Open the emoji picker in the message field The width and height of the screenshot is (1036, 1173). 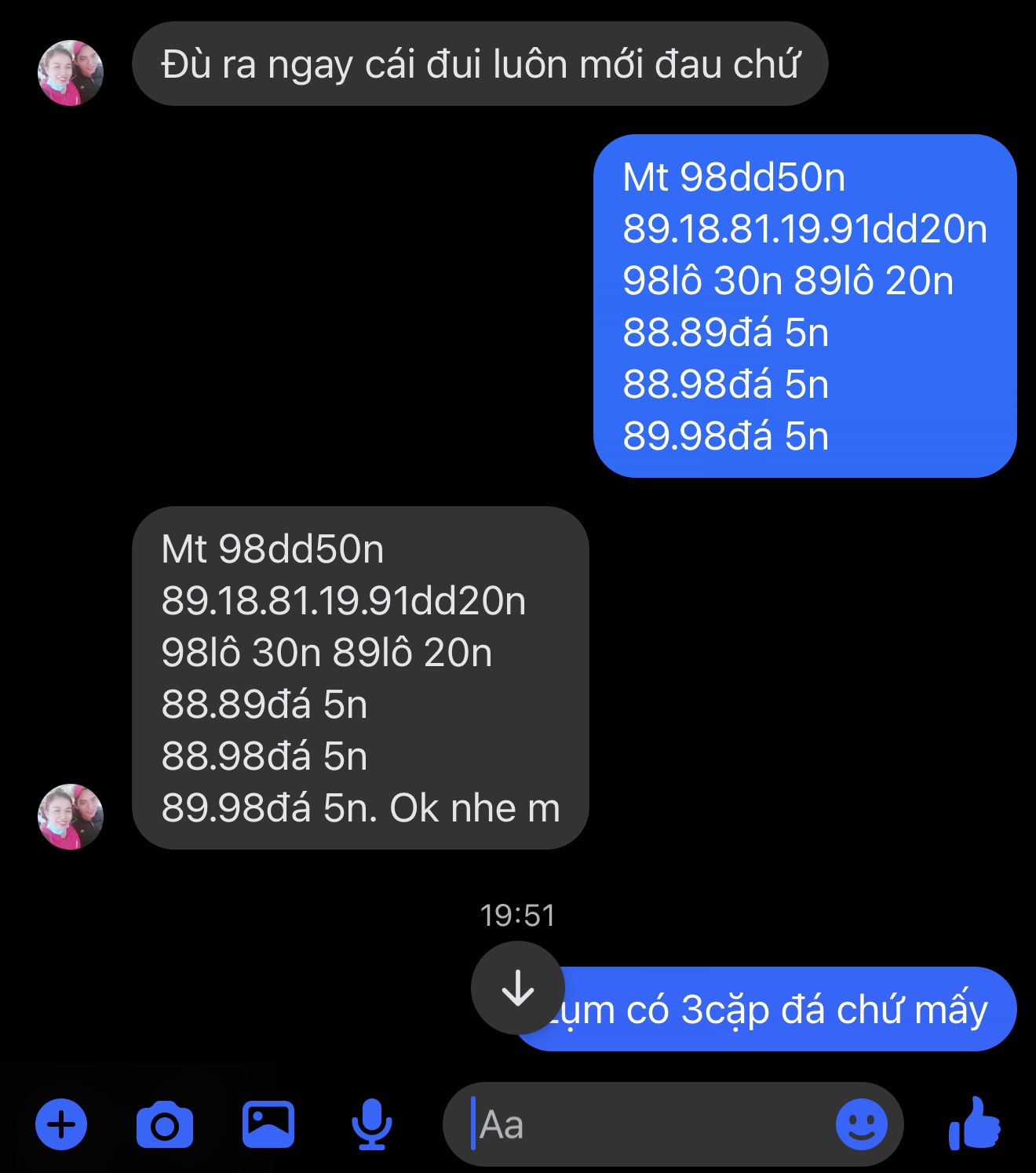(x=861, y=1124)
